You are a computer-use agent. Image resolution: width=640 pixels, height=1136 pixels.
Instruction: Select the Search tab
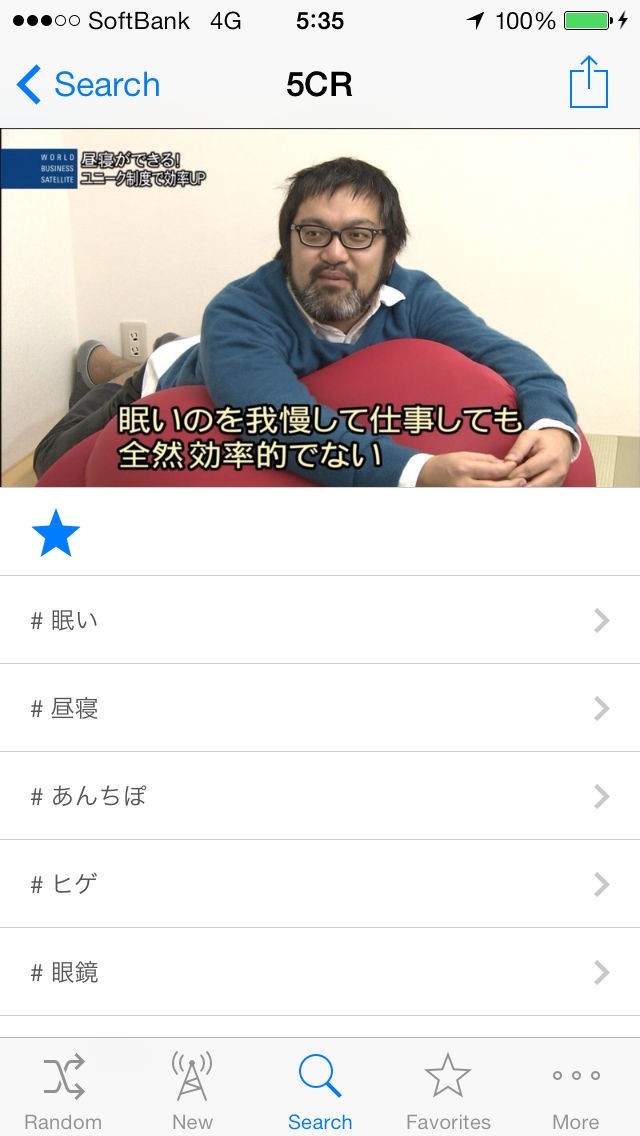click(x=320, y=1090)
